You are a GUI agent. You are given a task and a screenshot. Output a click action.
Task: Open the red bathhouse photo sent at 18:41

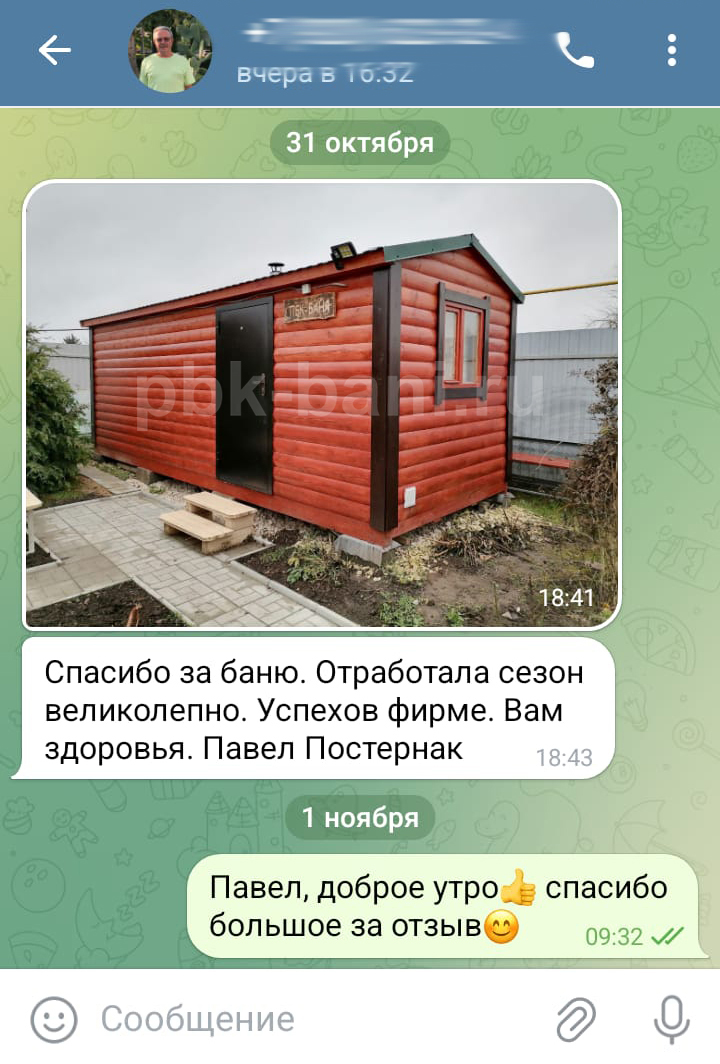tap(322, 404)
